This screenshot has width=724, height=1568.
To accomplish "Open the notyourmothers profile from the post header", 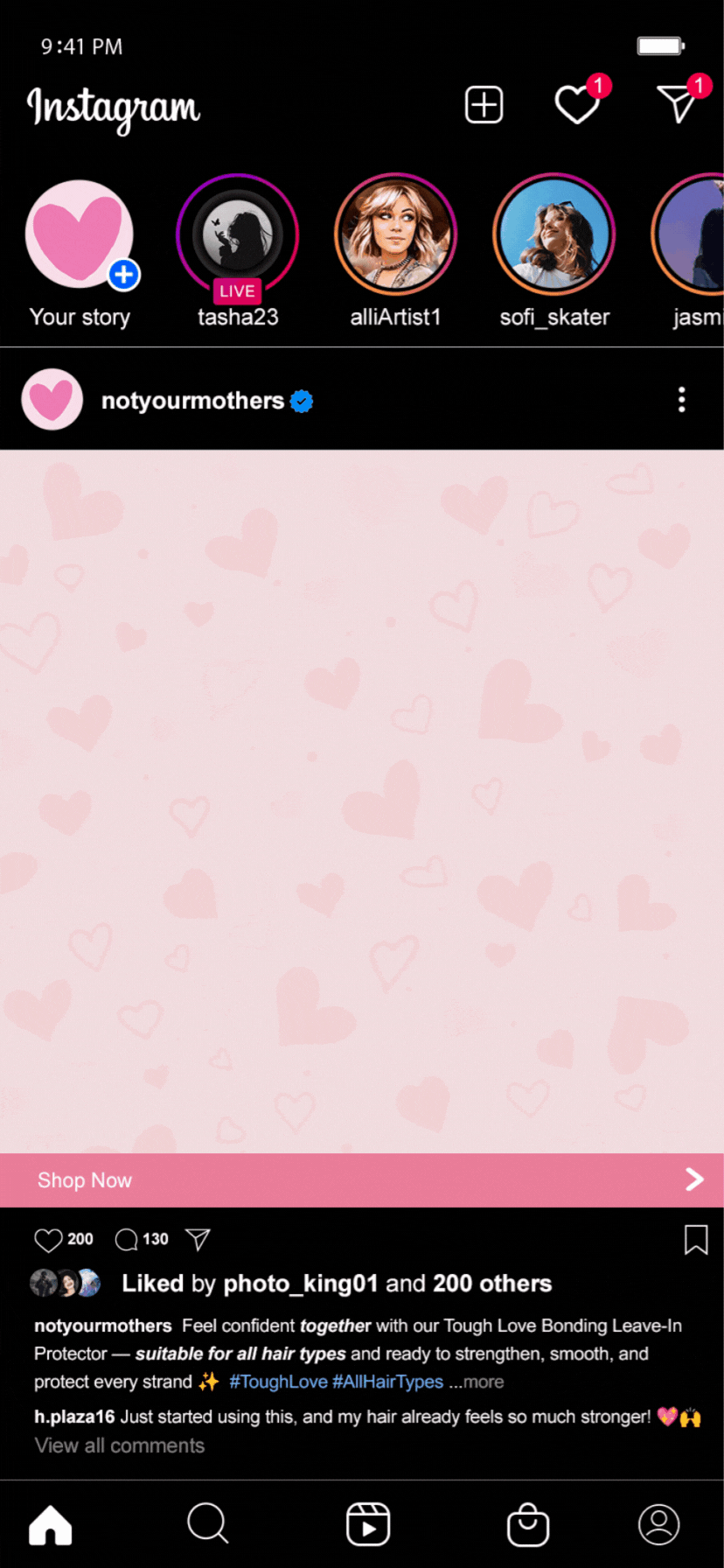I will 192,401.
